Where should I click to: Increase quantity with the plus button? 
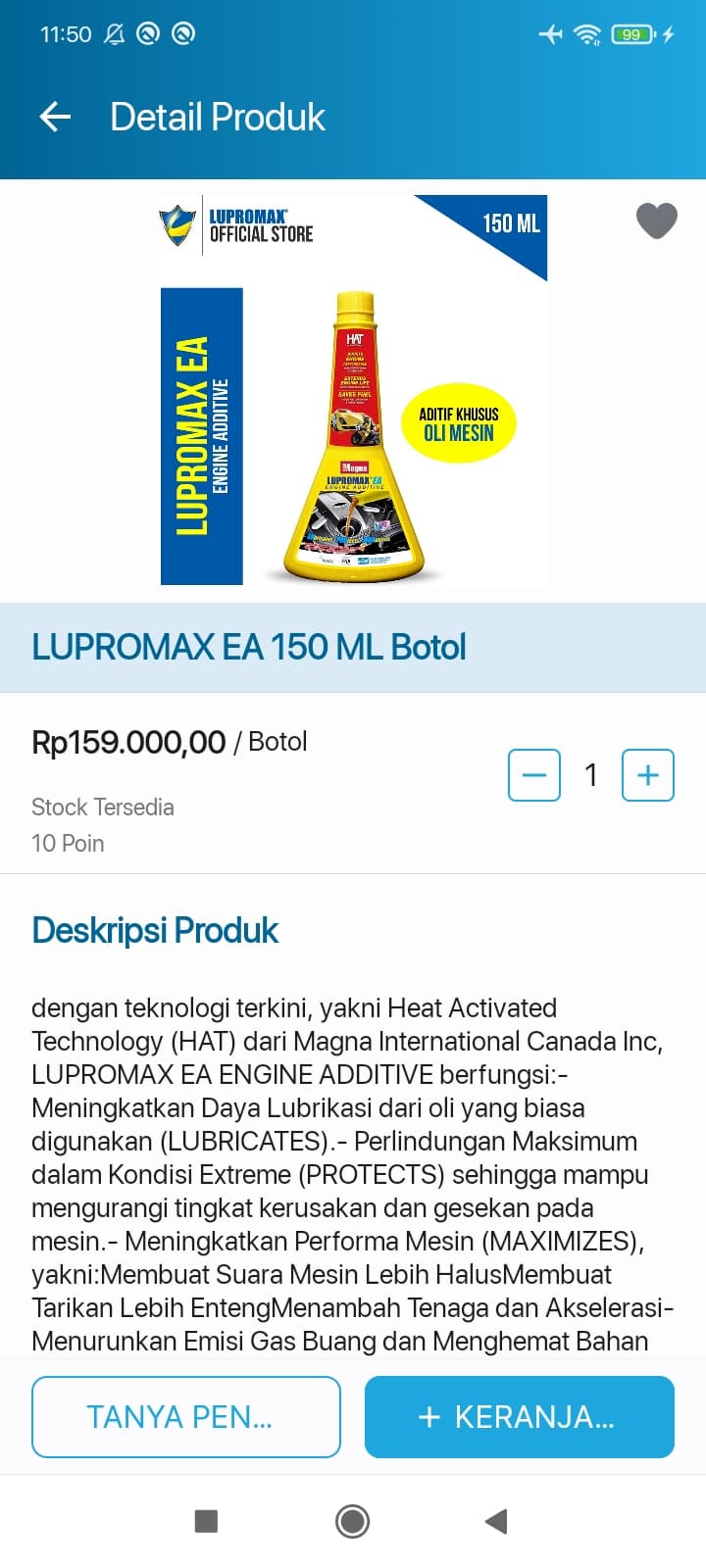[x=648, y=775]
